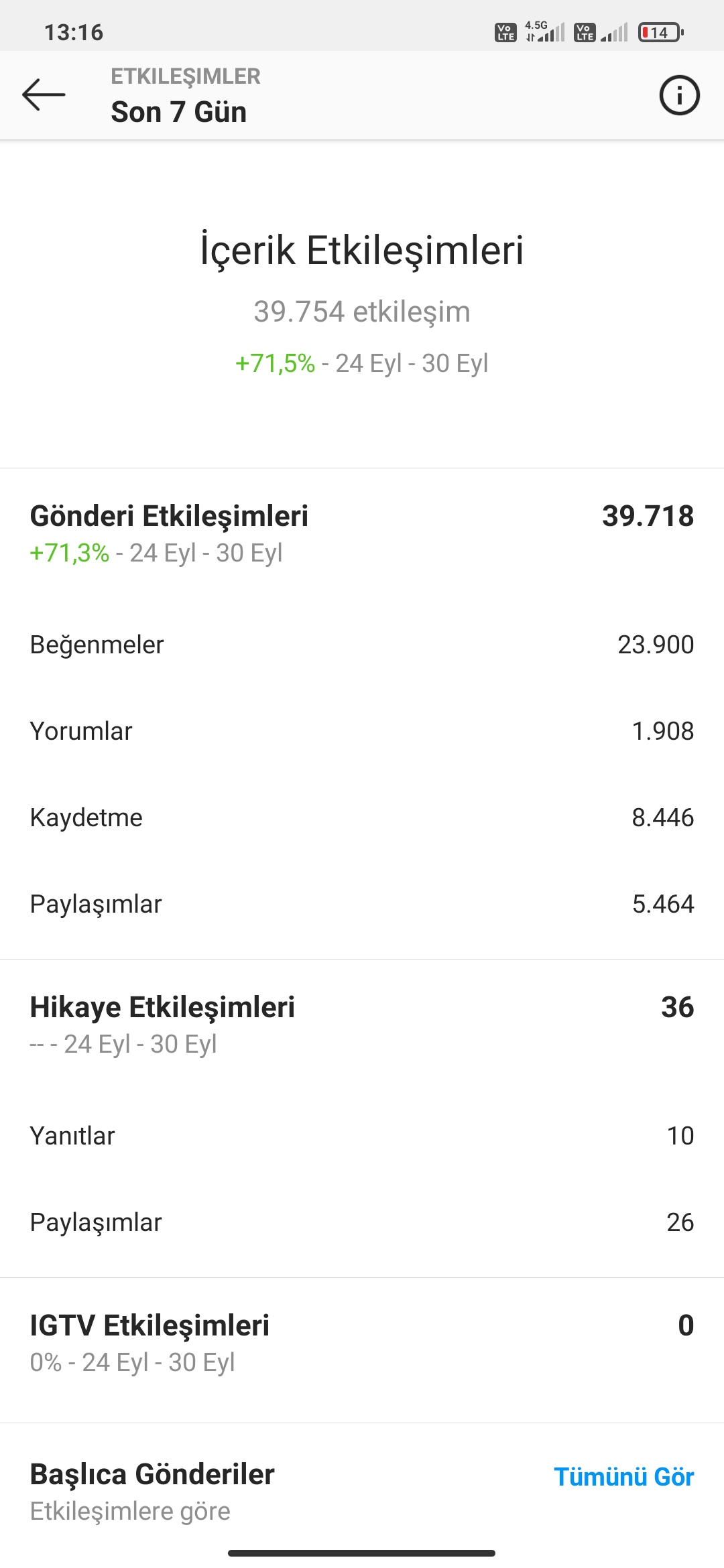Go back with the arrow icon
Screen dimensions: 724x1568
click(x=44, y=94)
